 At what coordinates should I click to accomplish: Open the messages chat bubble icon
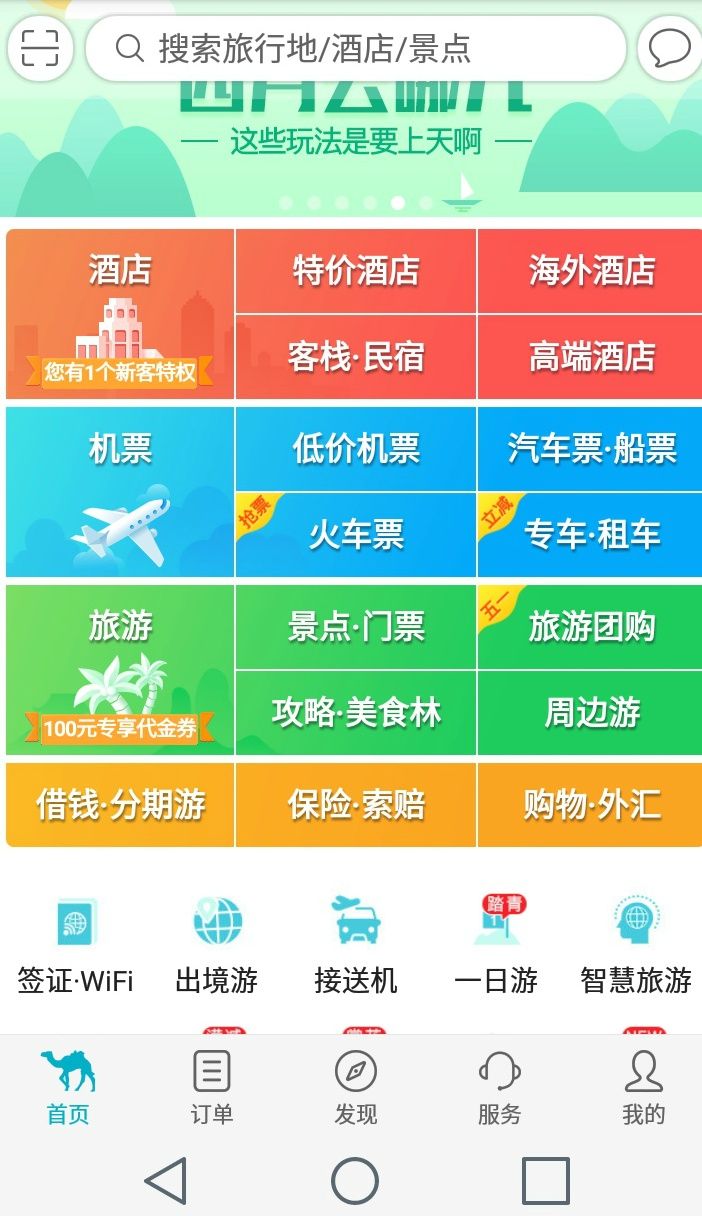coord(669,48)
